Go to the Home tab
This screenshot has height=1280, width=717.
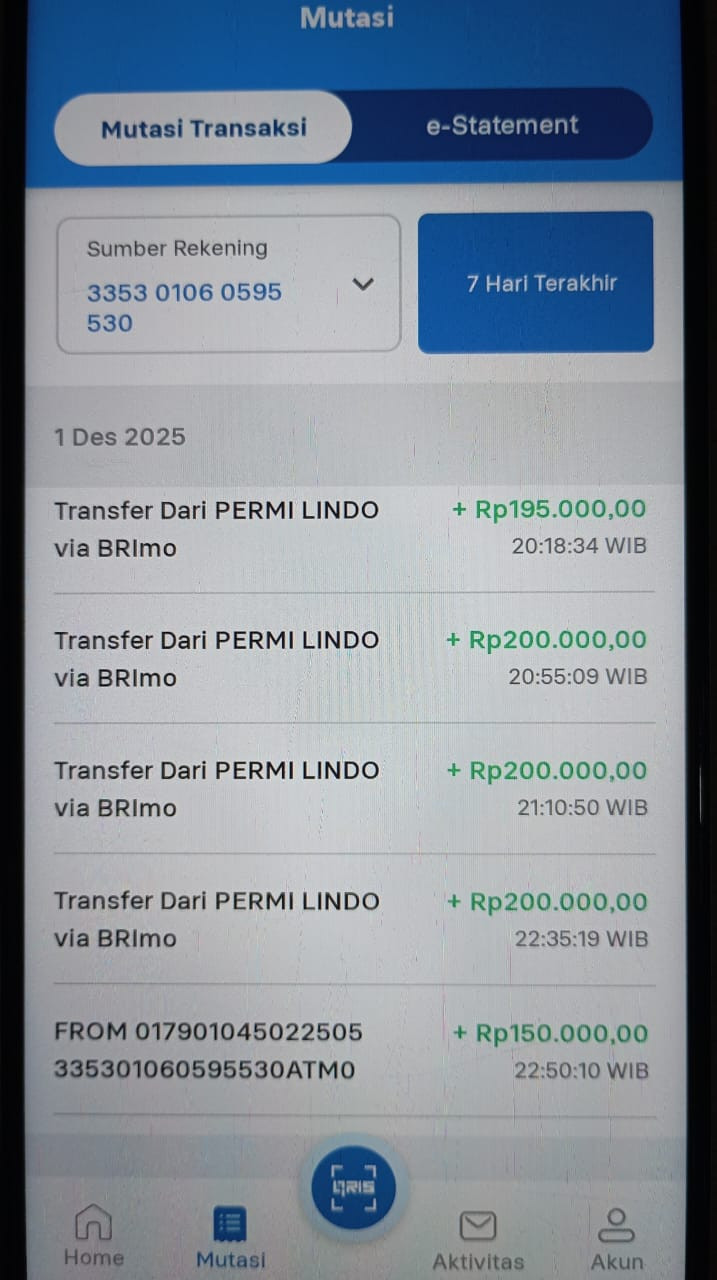(x=94, y=1237)
